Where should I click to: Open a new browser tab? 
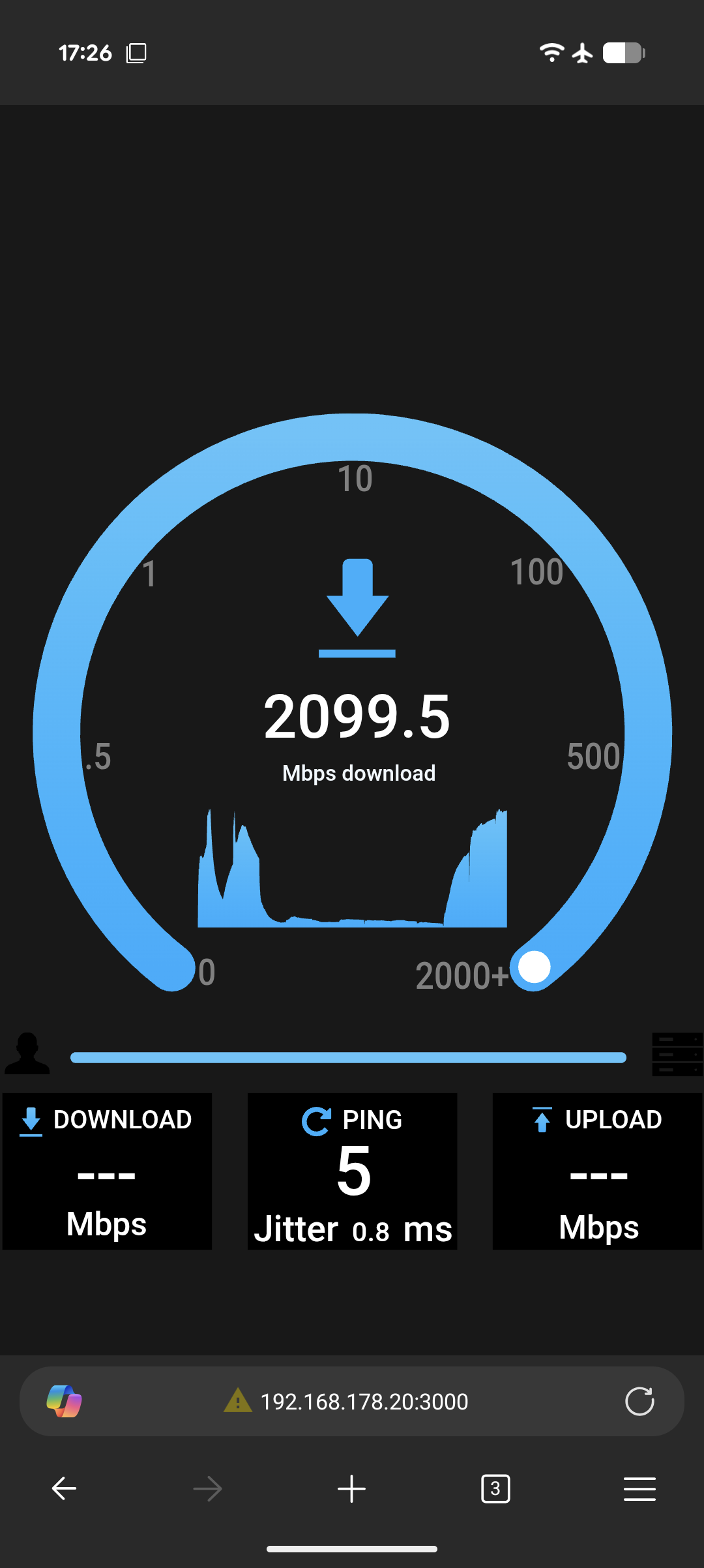(351, 1488)
